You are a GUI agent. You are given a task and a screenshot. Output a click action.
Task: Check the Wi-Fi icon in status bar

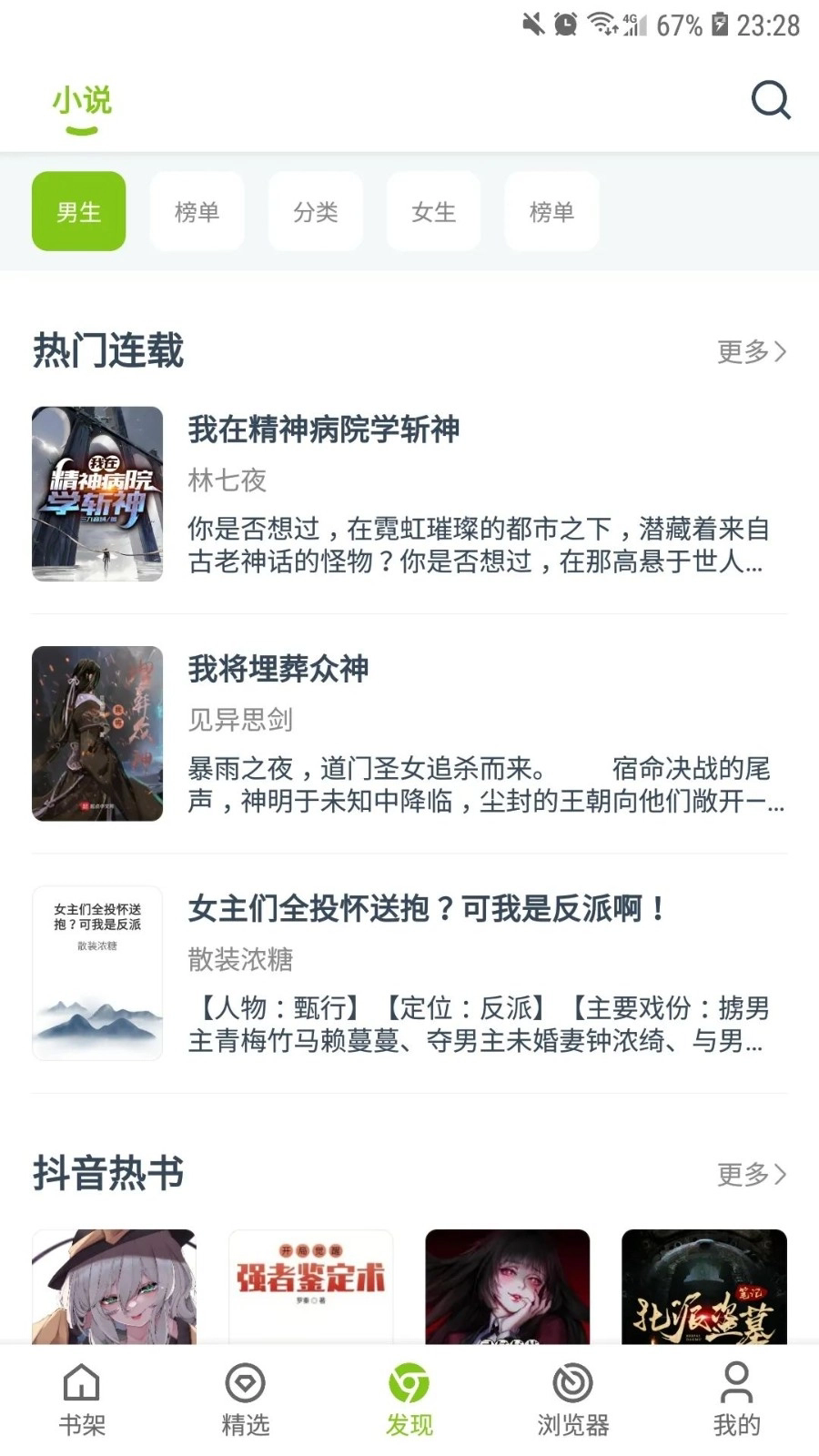pos(601,26)
